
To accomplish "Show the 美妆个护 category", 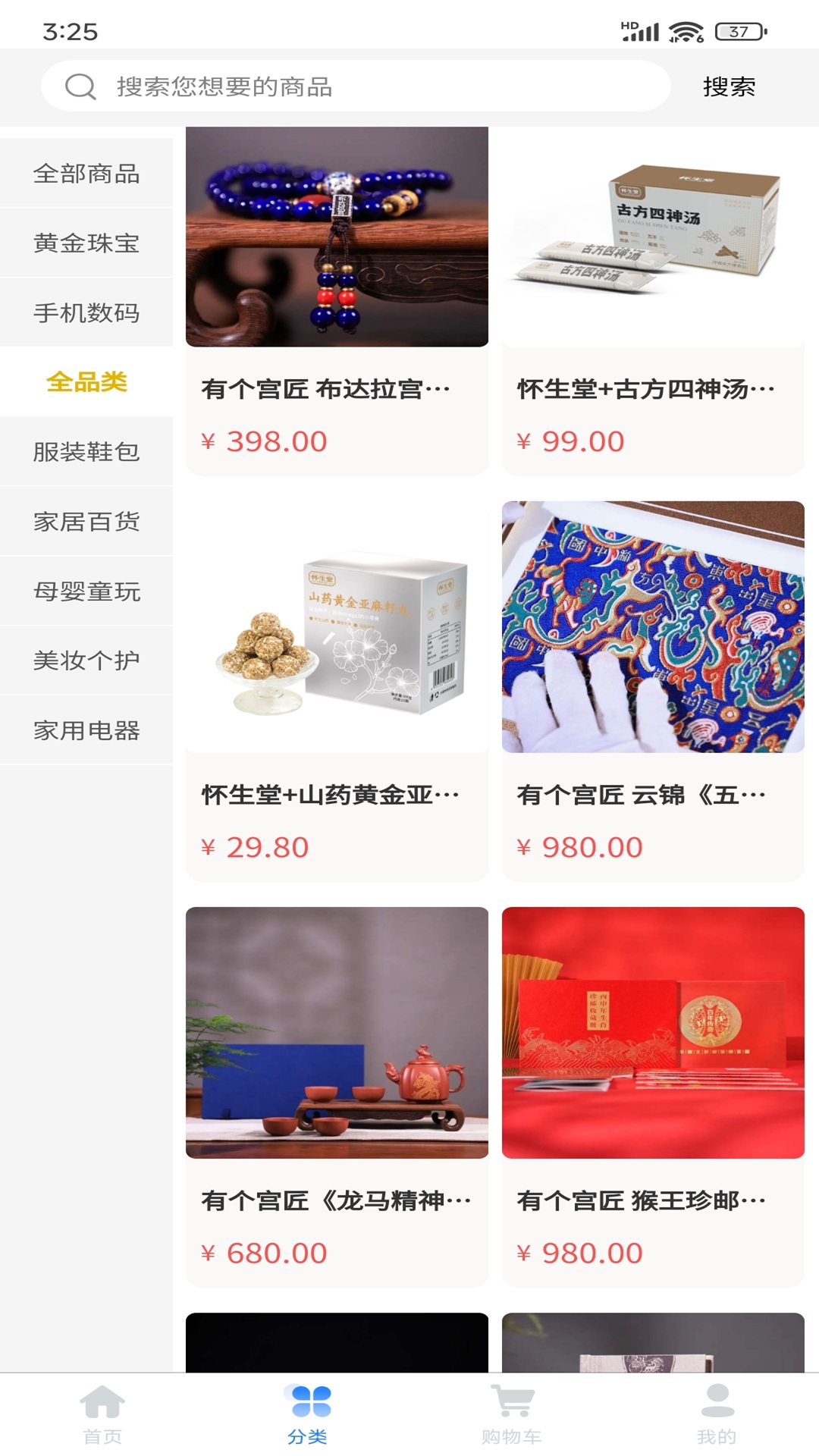I will point(86,661).
